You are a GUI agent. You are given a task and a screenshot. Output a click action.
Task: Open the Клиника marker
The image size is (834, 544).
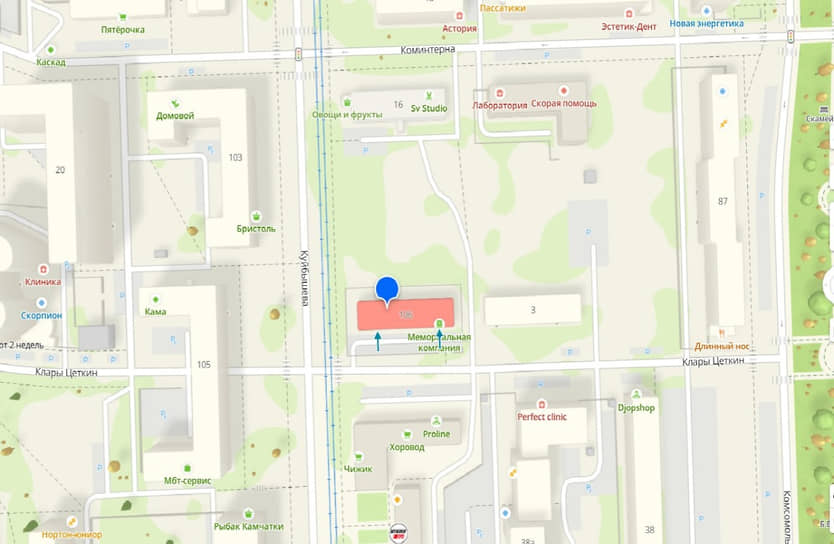[43, 269]
